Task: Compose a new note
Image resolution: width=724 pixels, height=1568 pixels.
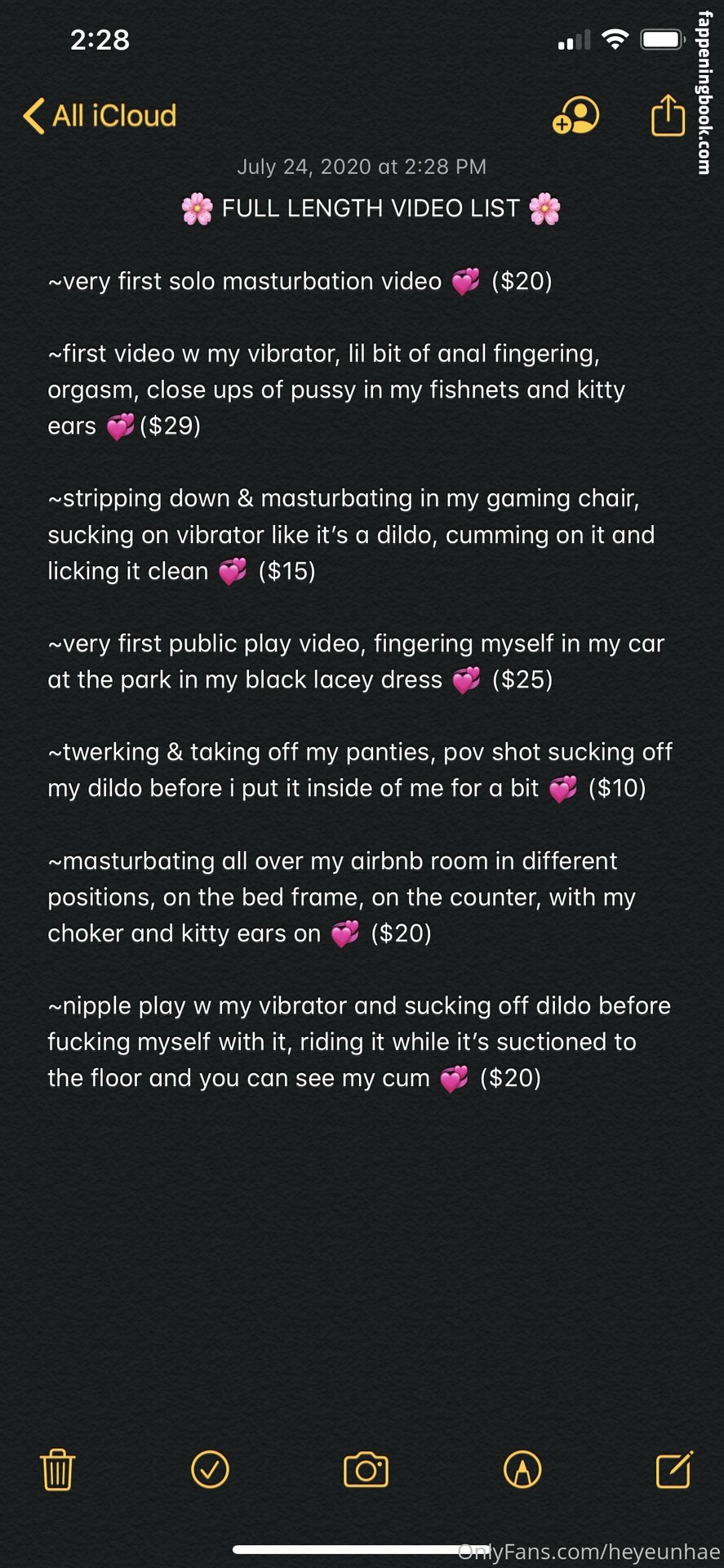Action: (x=674, y=1470)
